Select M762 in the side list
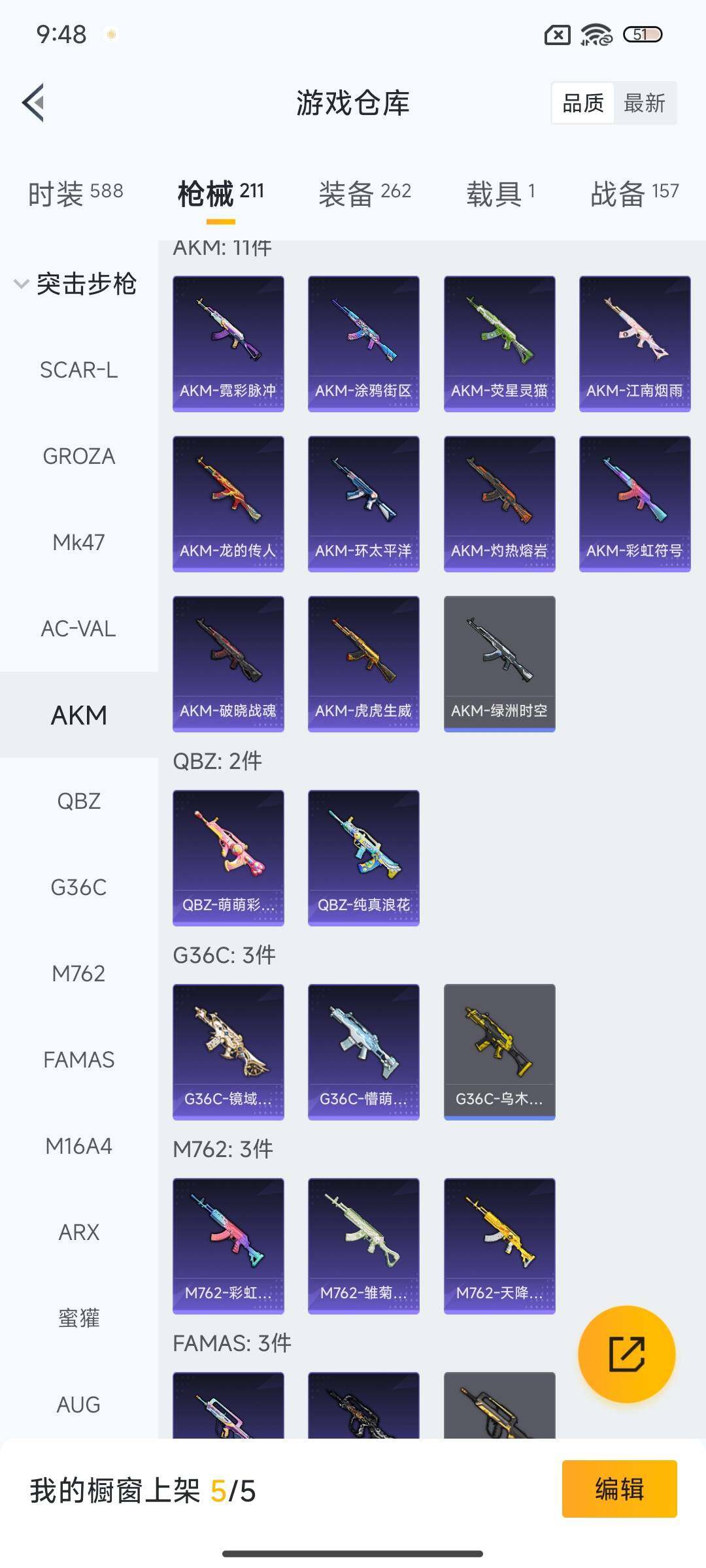Screen dimensions: 706x1568 78,973
